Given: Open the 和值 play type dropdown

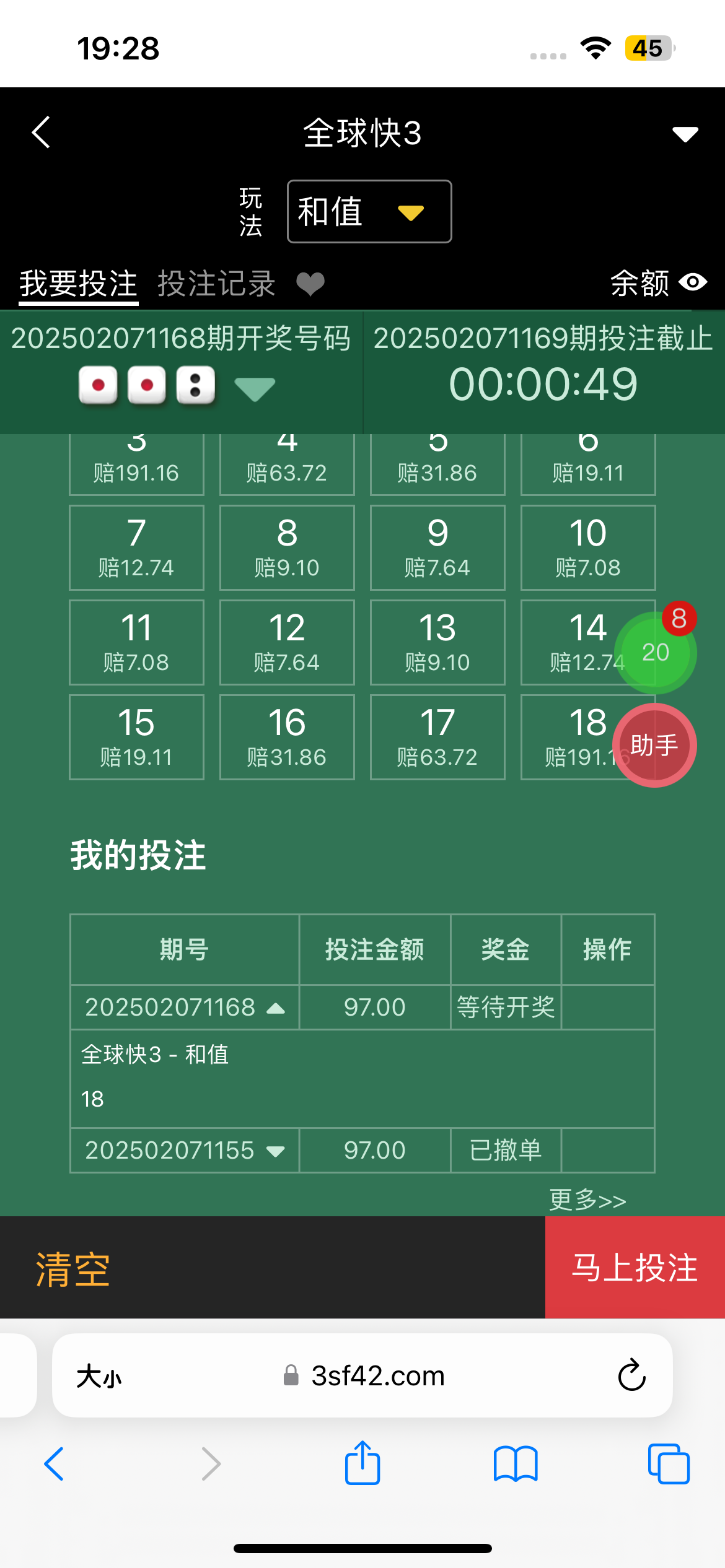Looking at the screenshot, I should (x=369, y=212).
